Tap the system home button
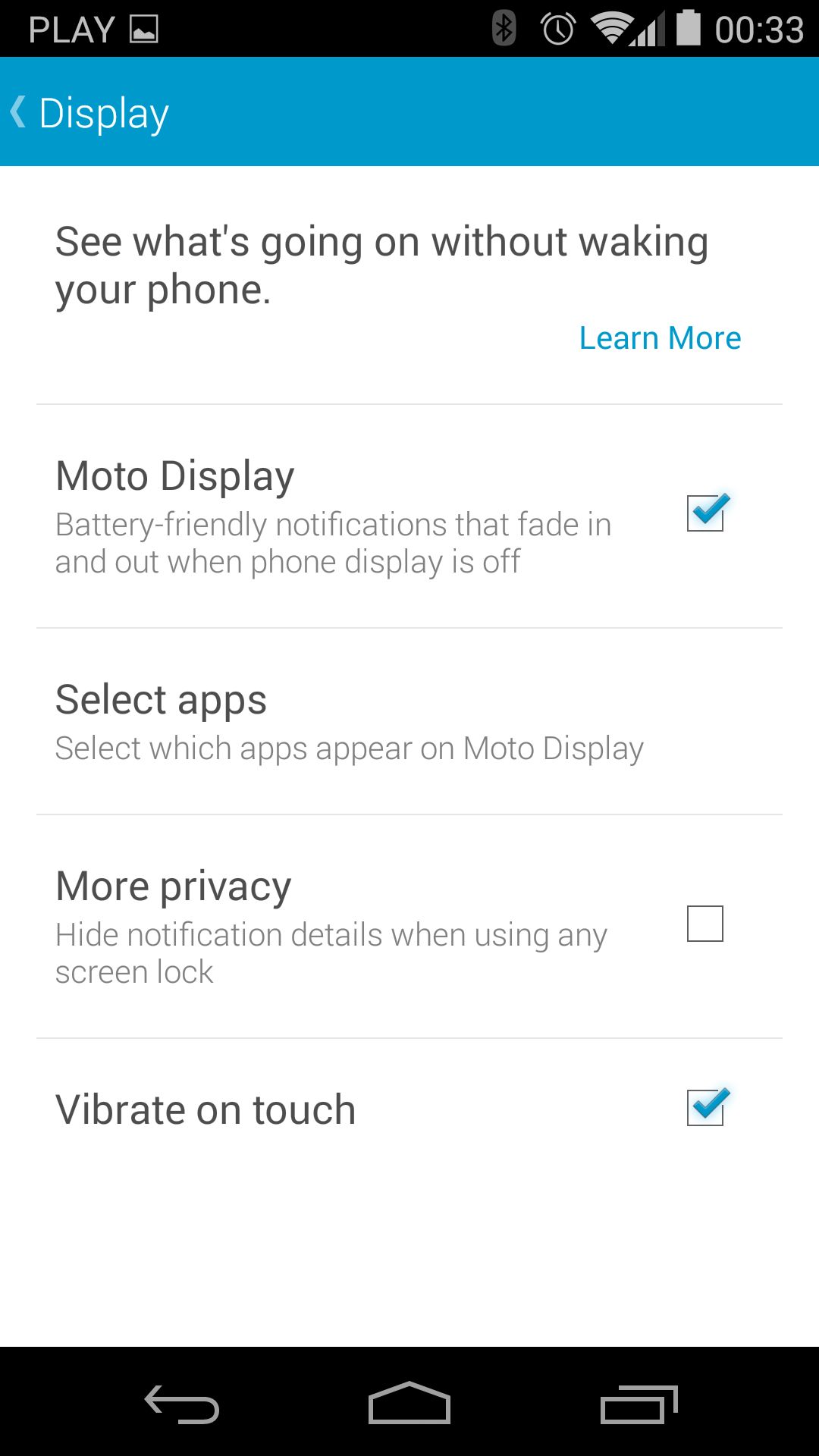The height and width of the screenshot is (1456, 819). point(409,1404)
